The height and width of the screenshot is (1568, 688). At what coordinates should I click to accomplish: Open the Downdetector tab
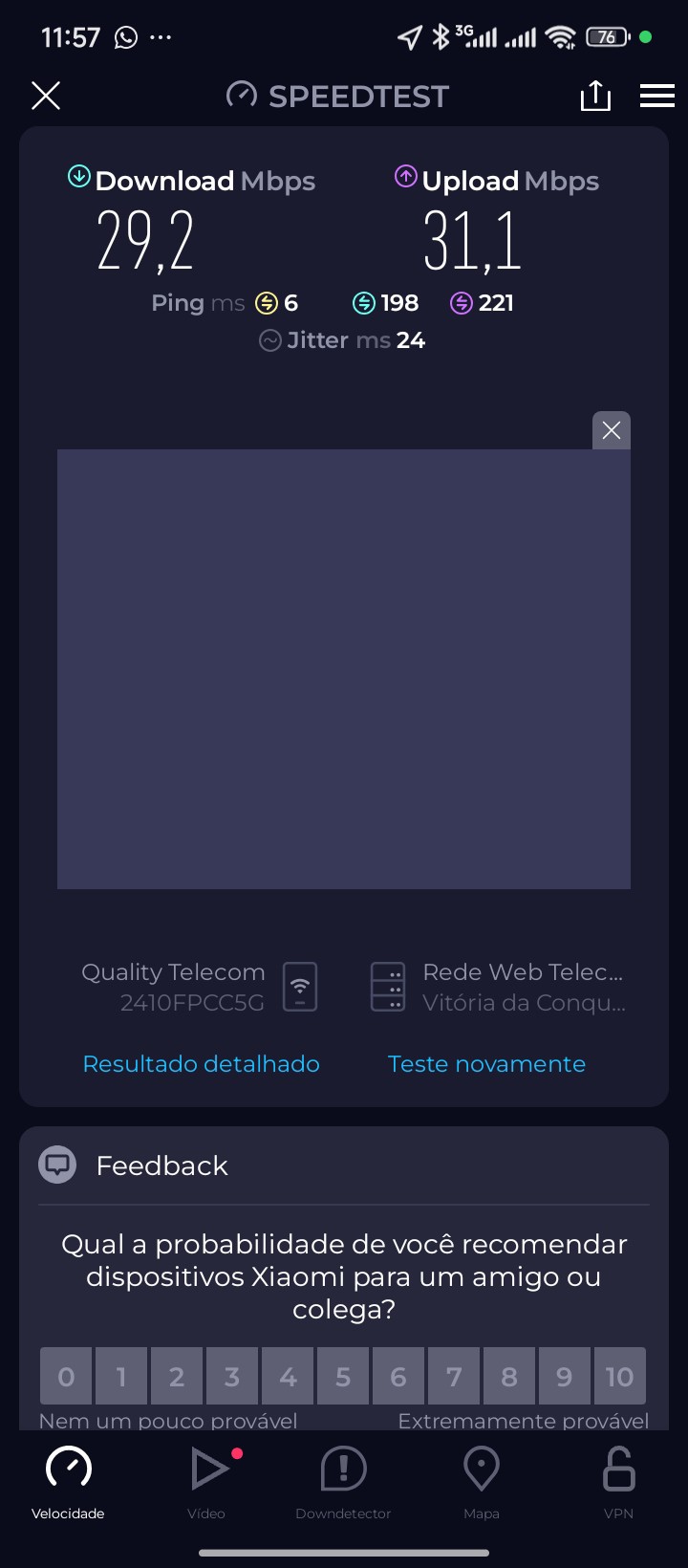pos(343,1480)
